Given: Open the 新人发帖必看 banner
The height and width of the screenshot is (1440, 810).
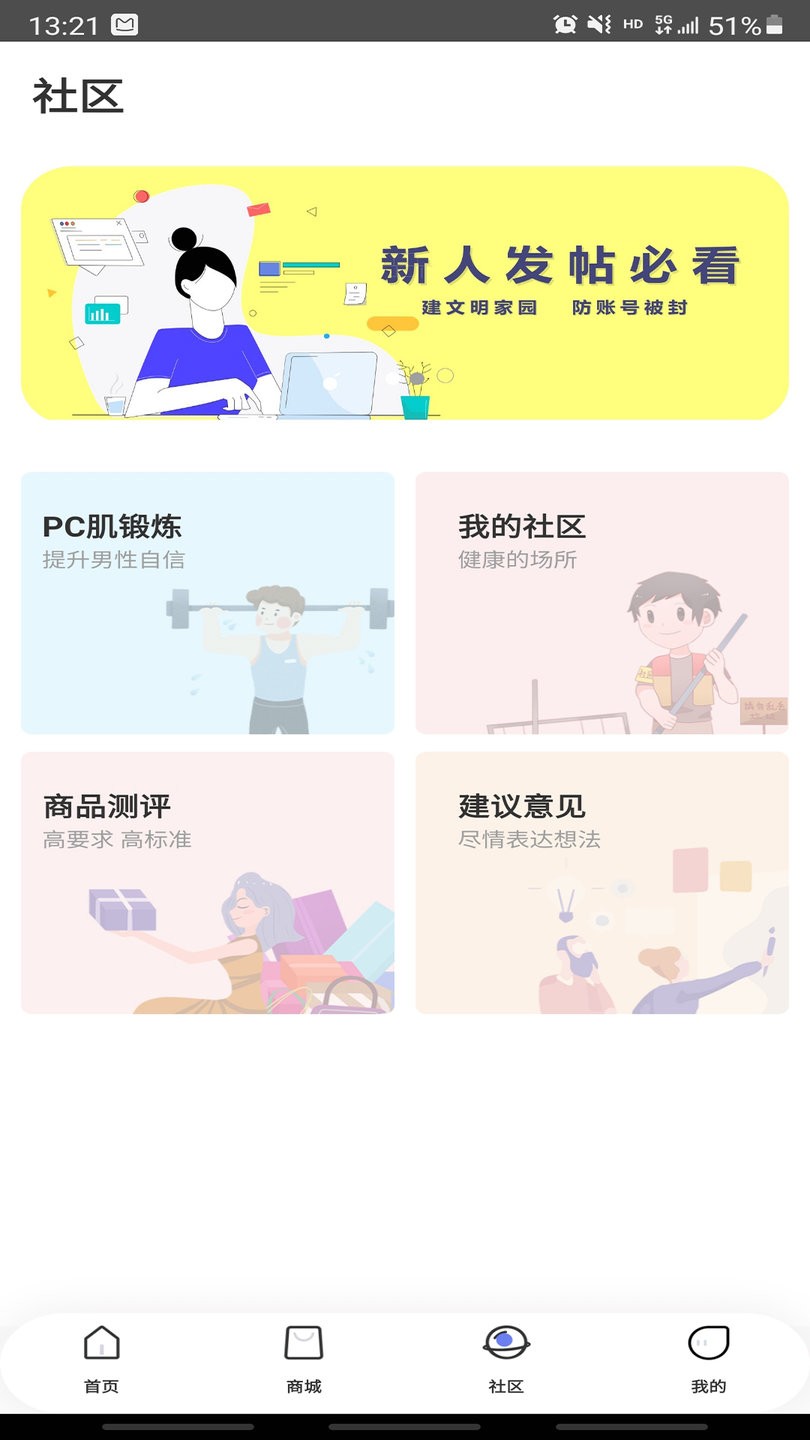Looking at the screenshot, I should pos(405,293).
